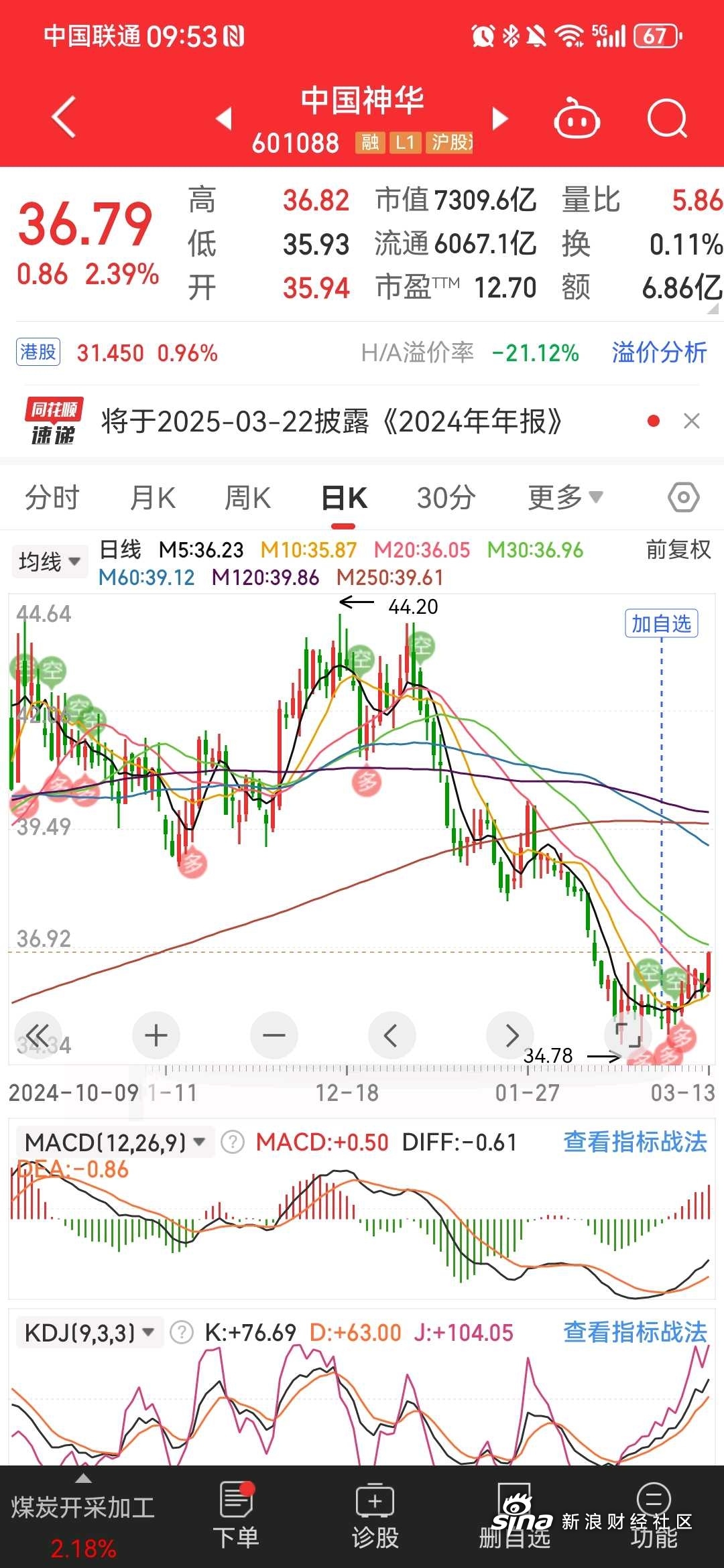Open the 下单 order button
Screen dimensions: 724x1568
(235, 1515)
